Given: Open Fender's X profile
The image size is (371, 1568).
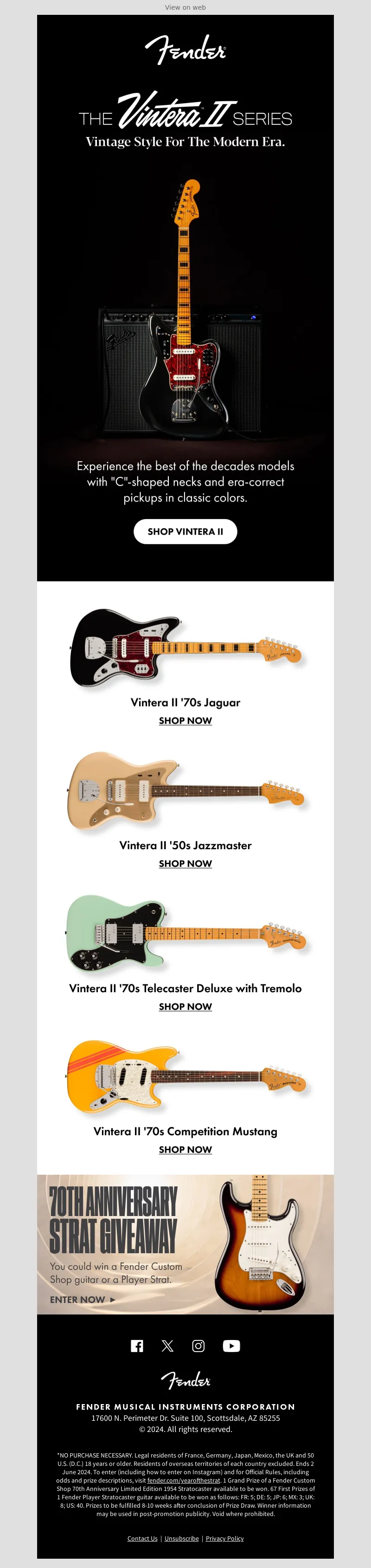Looking at the screenshot, I should pyautogui.click(x=167, y=1346).
